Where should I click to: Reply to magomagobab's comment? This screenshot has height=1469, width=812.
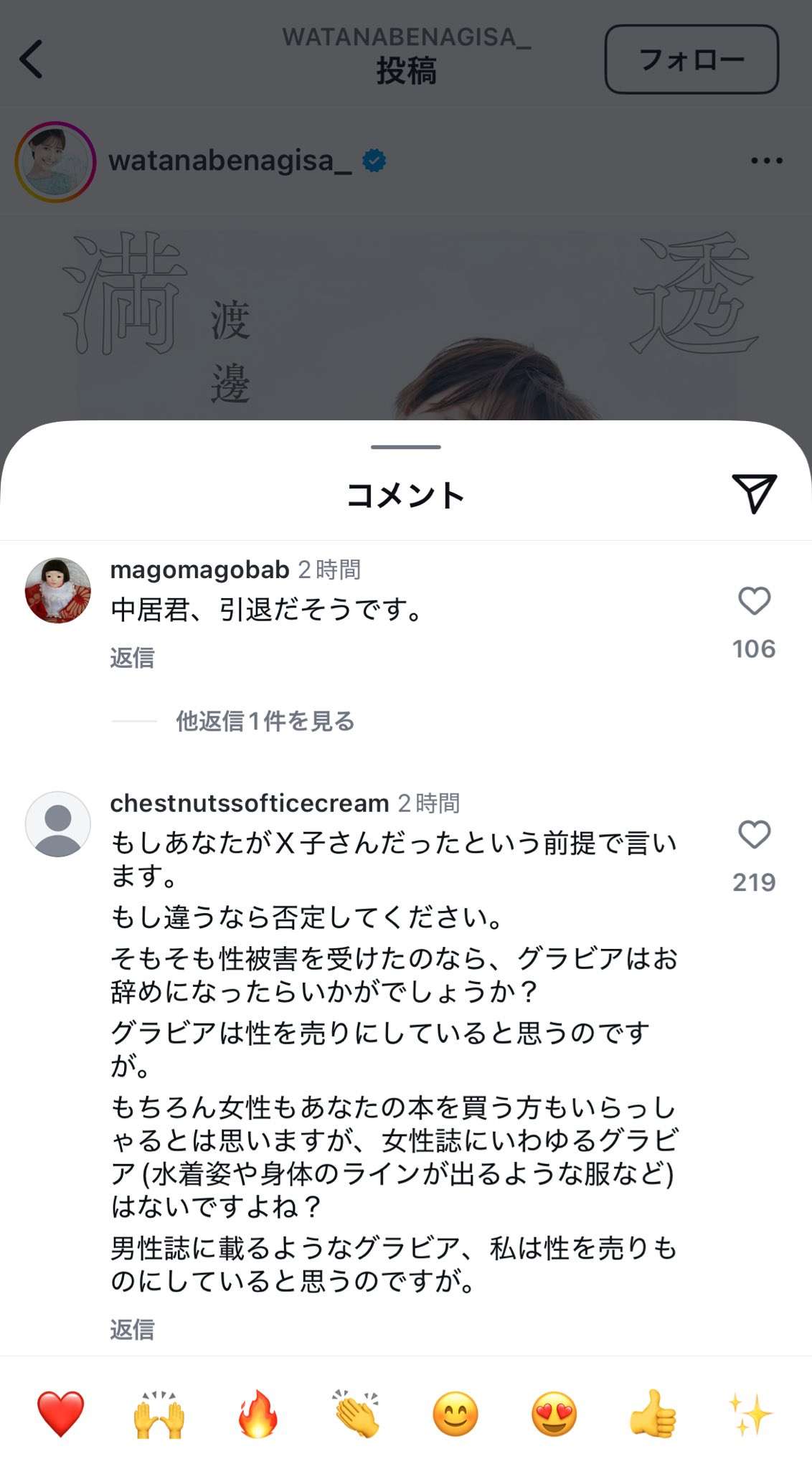132,658
